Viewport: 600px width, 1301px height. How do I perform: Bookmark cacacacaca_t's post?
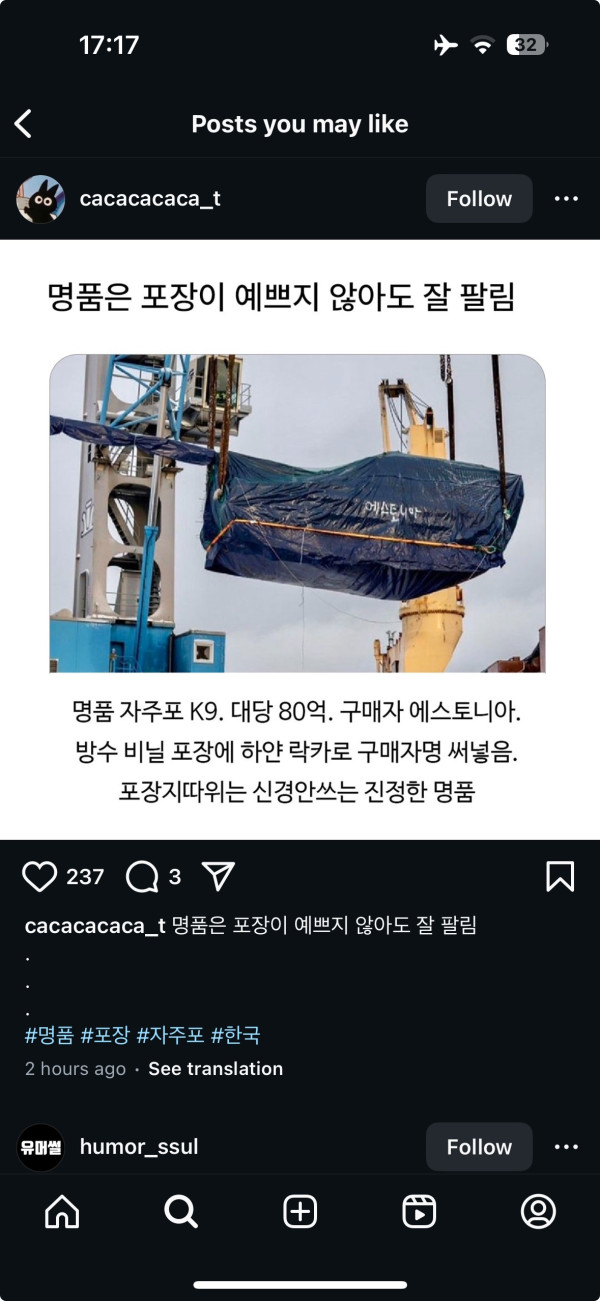pyautogui.click(x=560, y=877)
